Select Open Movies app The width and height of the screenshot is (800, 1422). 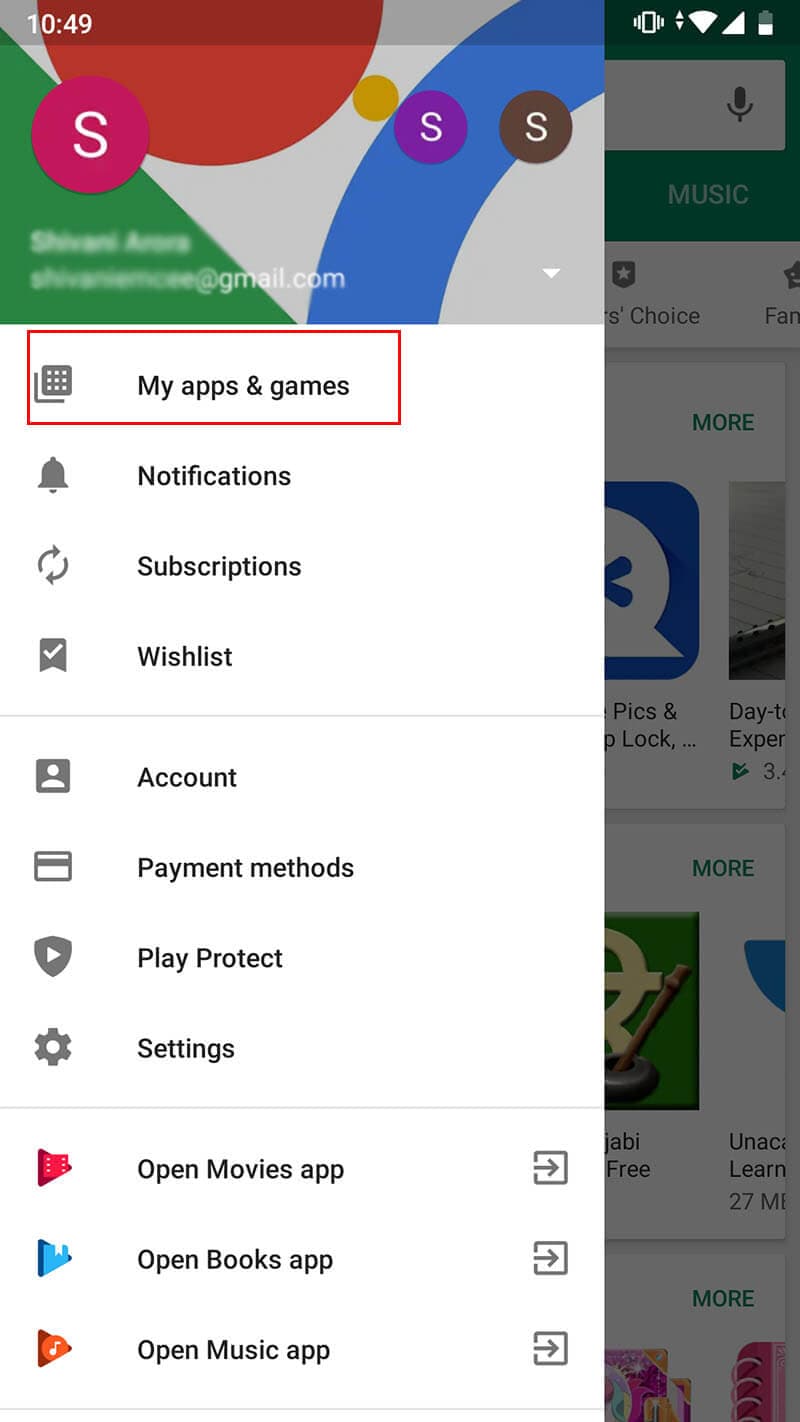(x=240, y=1169)
